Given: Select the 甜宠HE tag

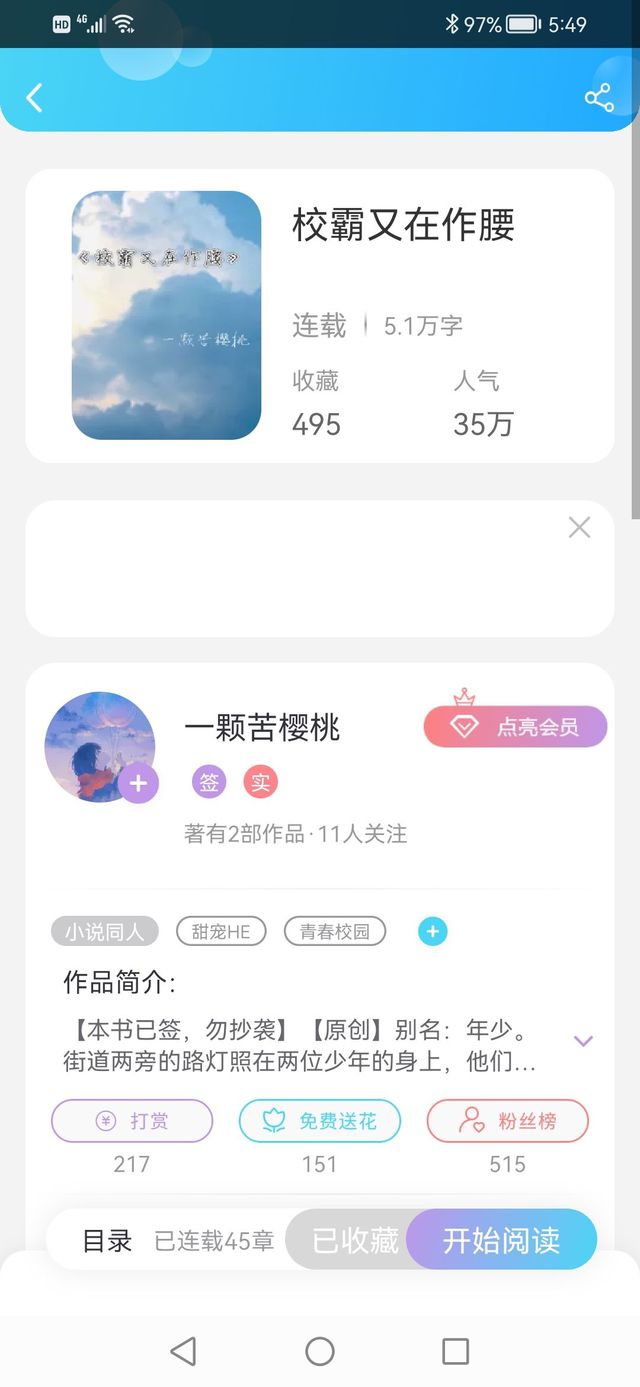Looking at the screenshot, I should point(221,932).
